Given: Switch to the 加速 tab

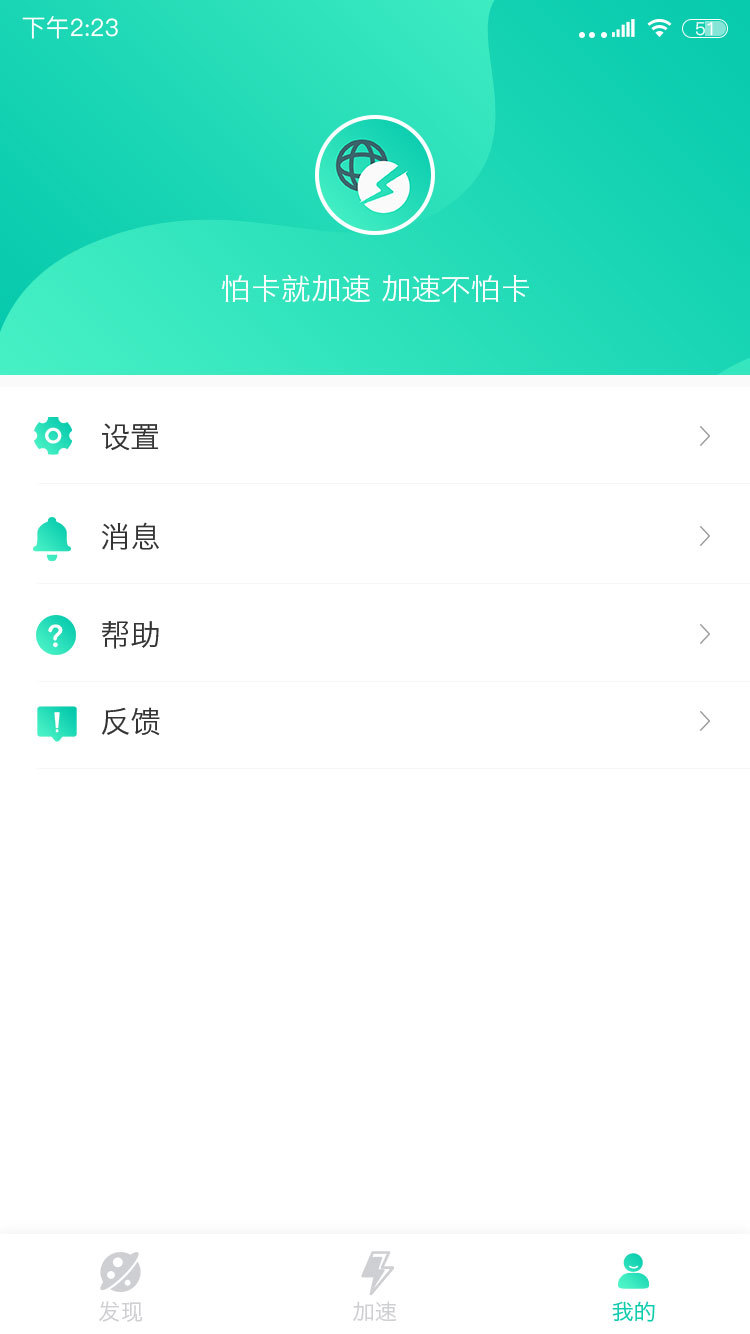Looking at the screenshot, I should (x=375, y=1287).
